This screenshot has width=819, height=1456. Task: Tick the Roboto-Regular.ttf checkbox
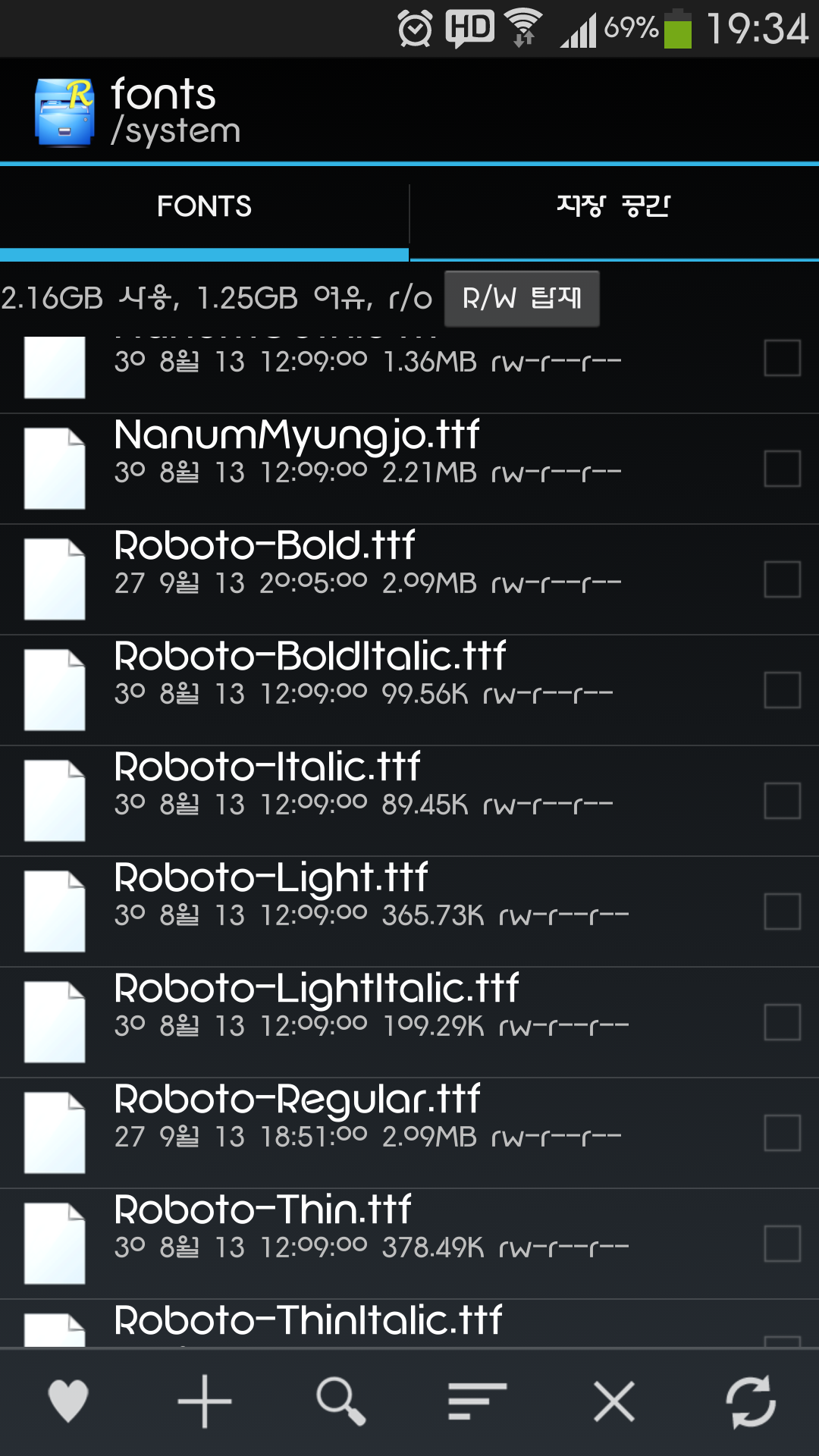click(782, 1133)
